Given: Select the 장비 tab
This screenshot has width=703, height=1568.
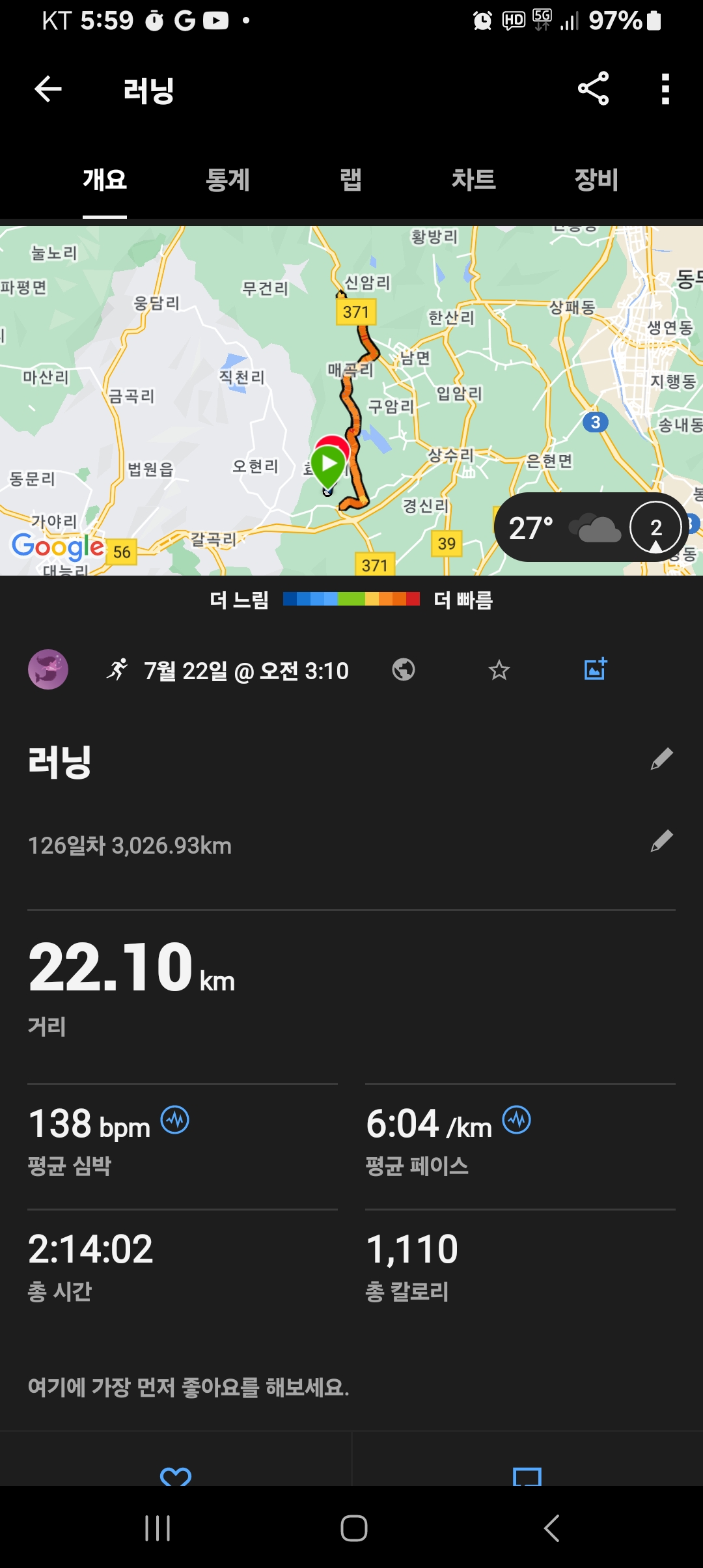Looking at the screenshot, I should pos(596,180).
